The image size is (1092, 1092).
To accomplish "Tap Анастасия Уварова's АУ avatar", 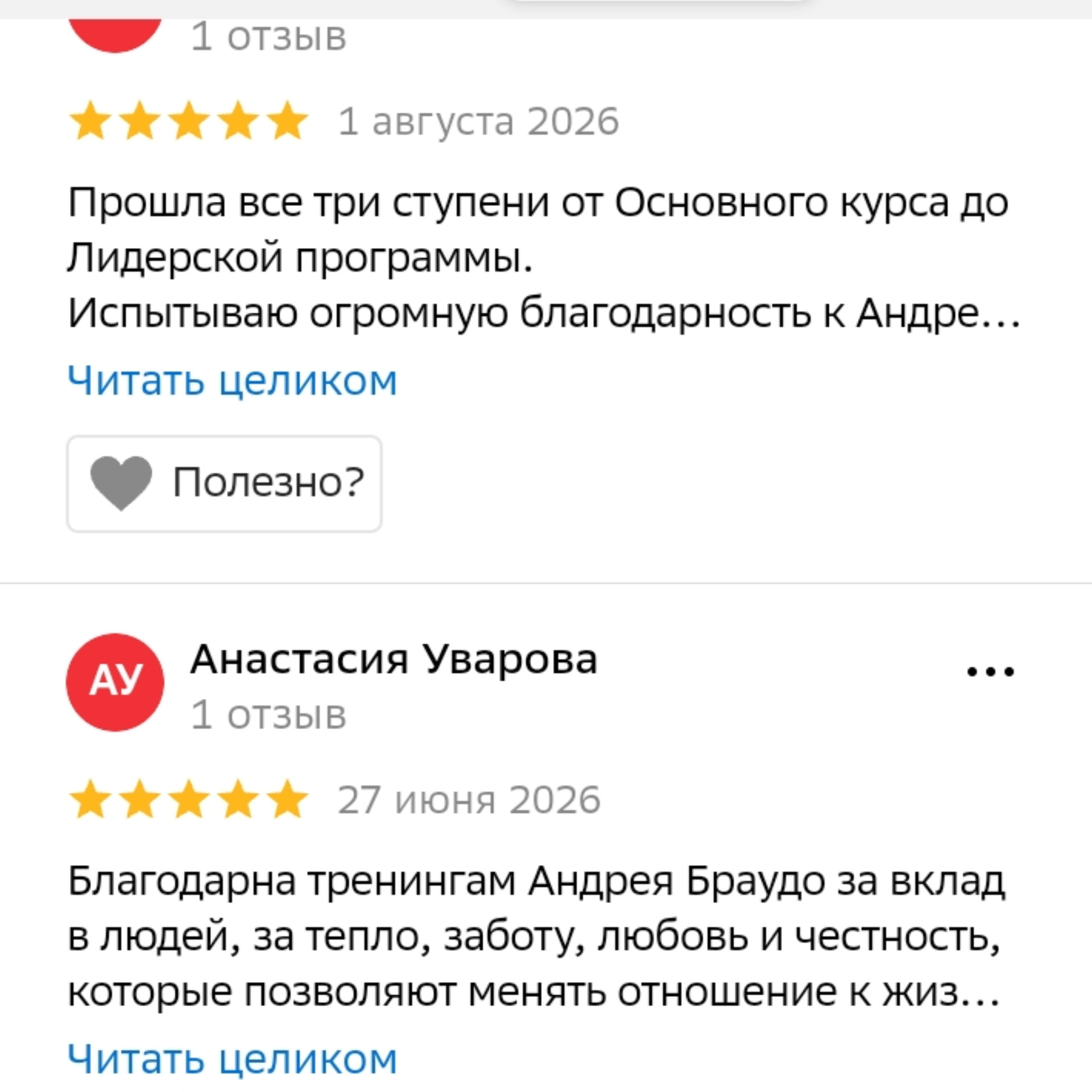I will point(115,682).
